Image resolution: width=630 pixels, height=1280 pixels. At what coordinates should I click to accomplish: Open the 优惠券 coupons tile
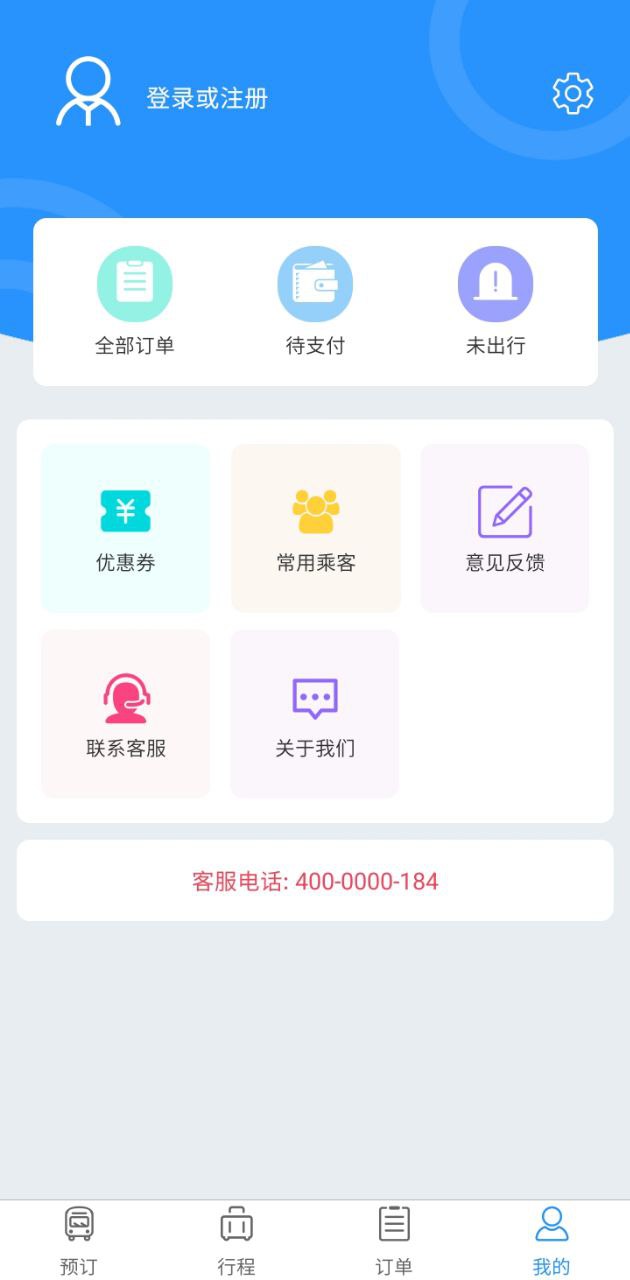point(126,528)
